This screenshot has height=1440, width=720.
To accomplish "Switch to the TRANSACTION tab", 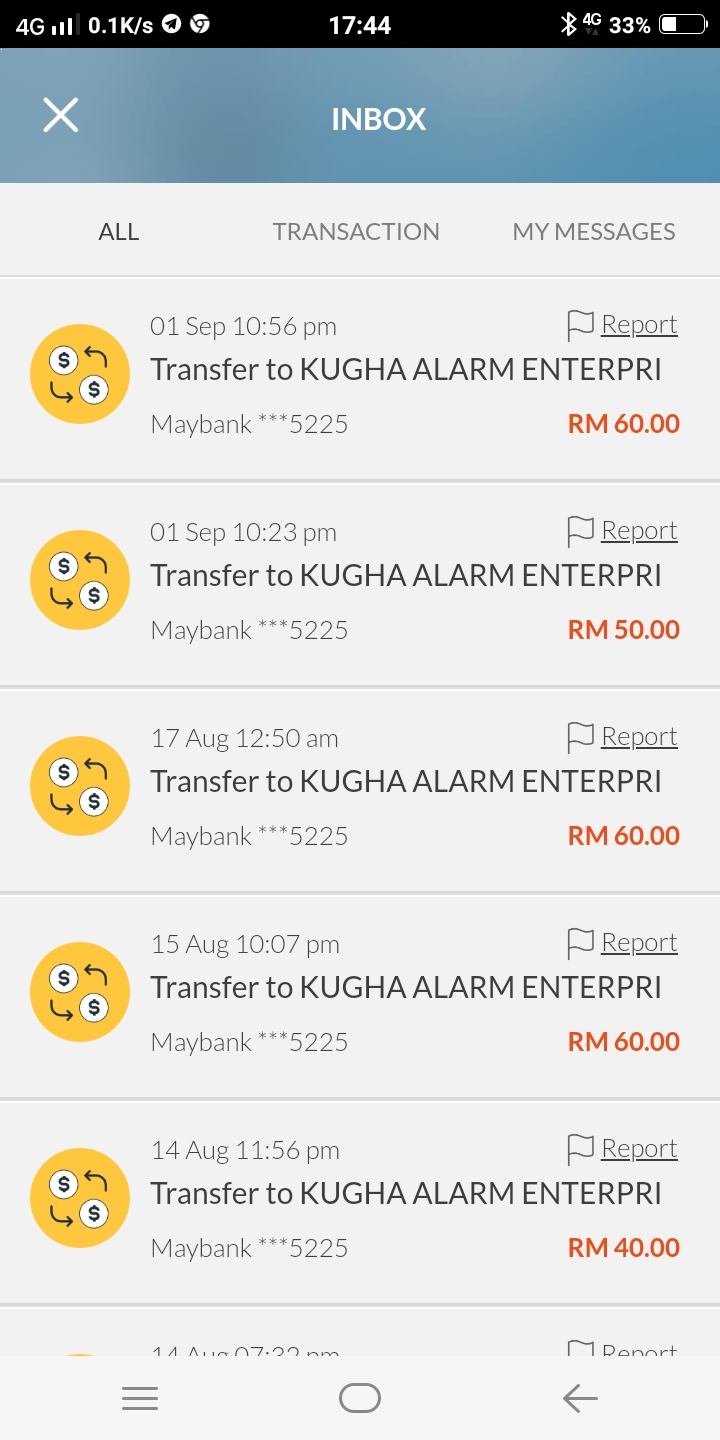I will point(356,232).
